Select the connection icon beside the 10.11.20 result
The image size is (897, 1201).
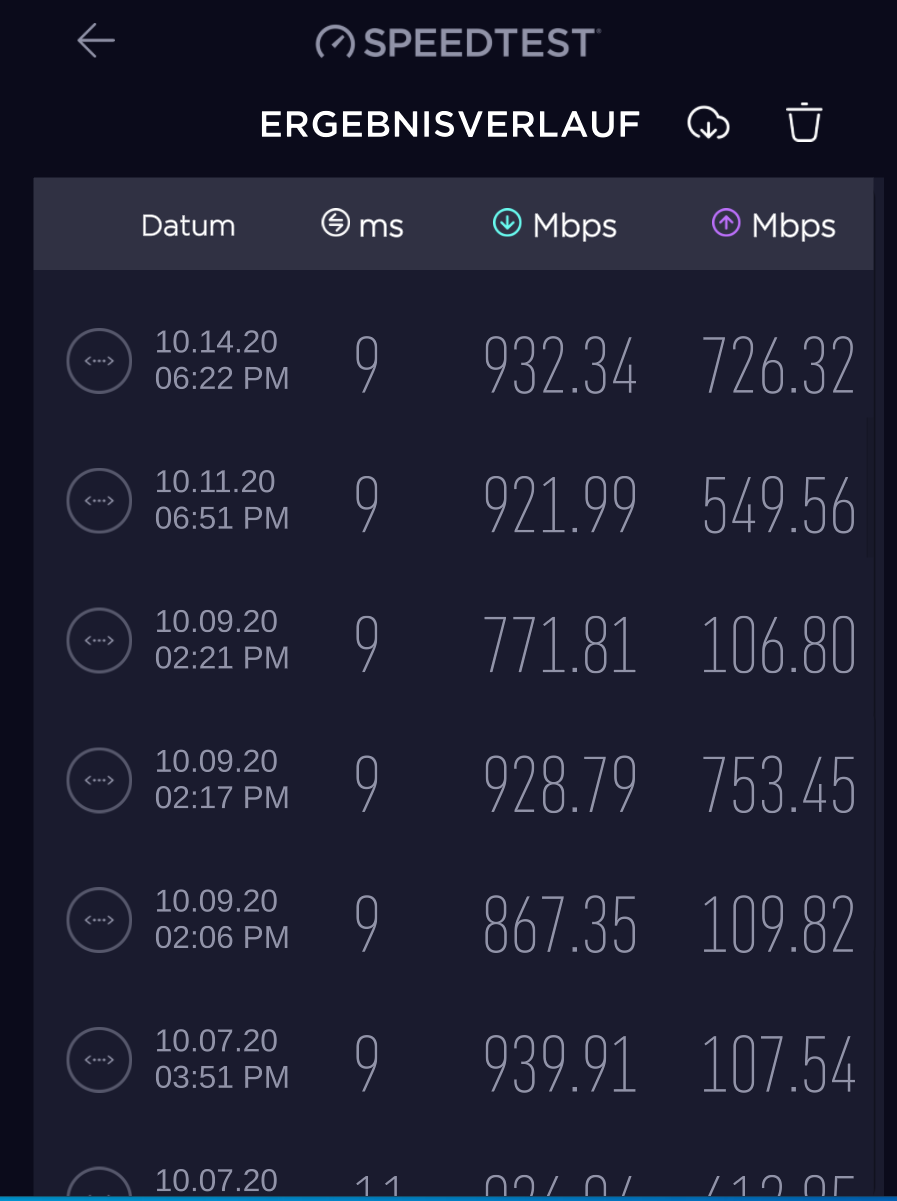[99, 500]
